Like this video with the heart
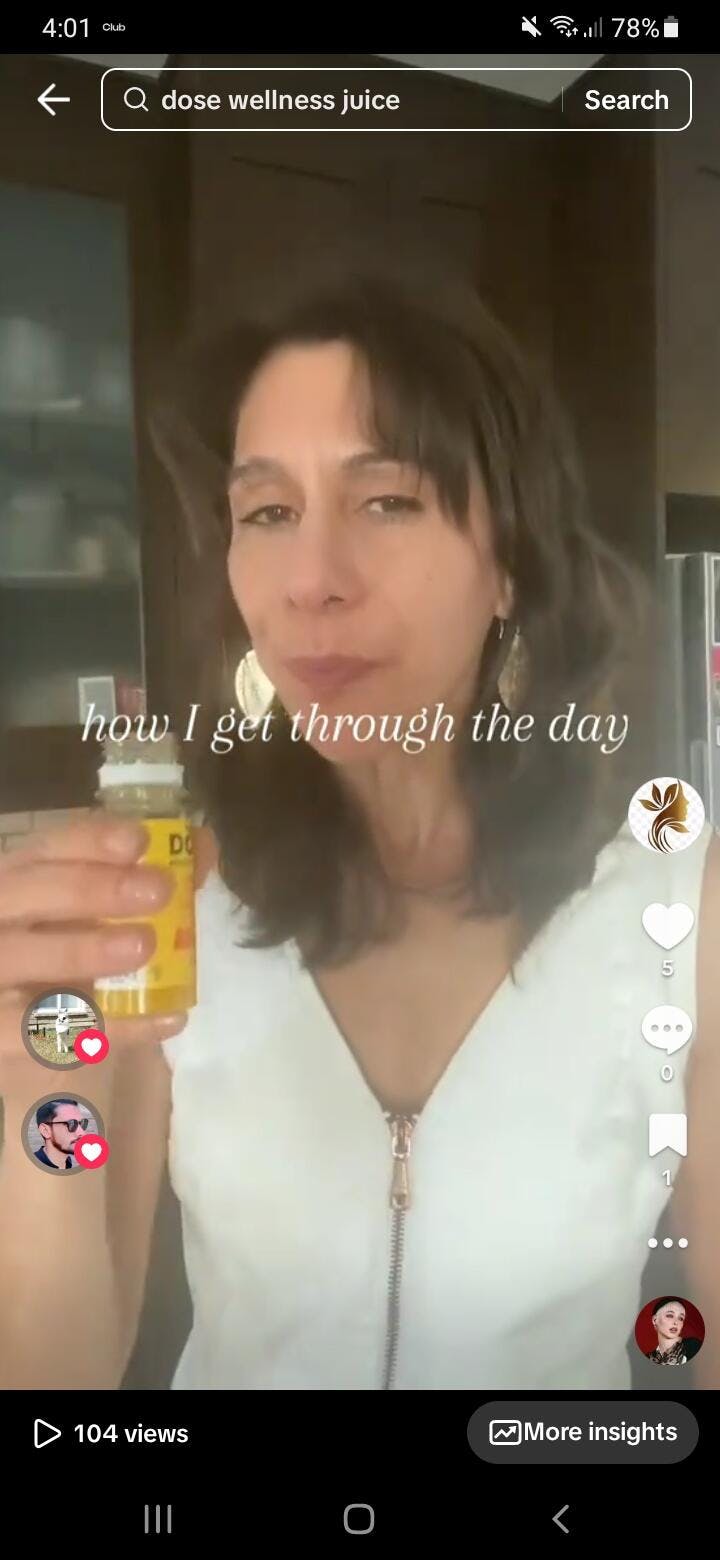720x1560 pixels. [667, 925]
